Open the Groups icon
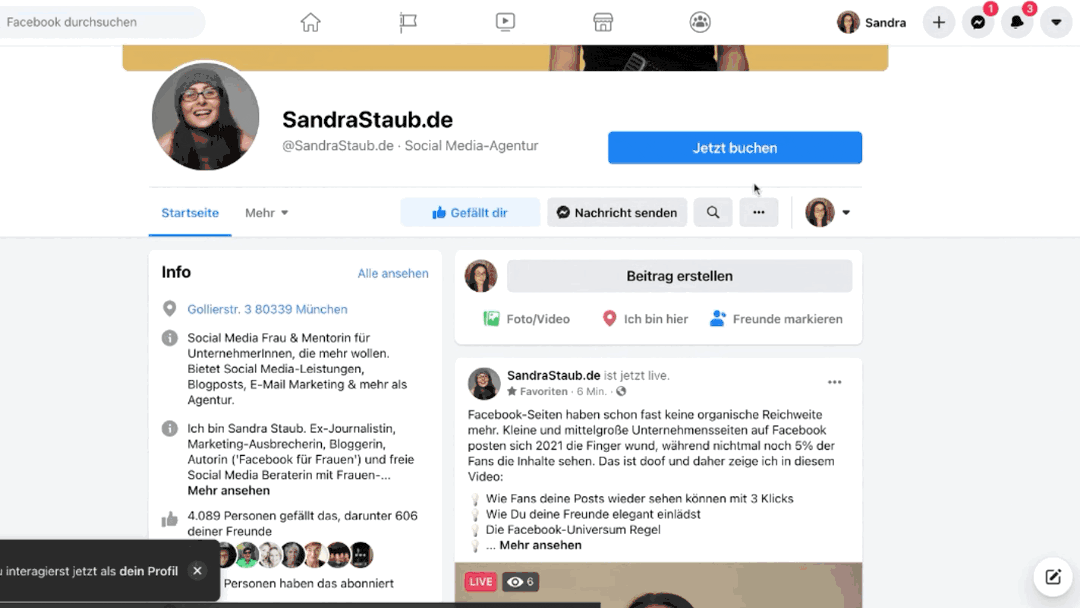The image size is (1080, 608). 700,22
